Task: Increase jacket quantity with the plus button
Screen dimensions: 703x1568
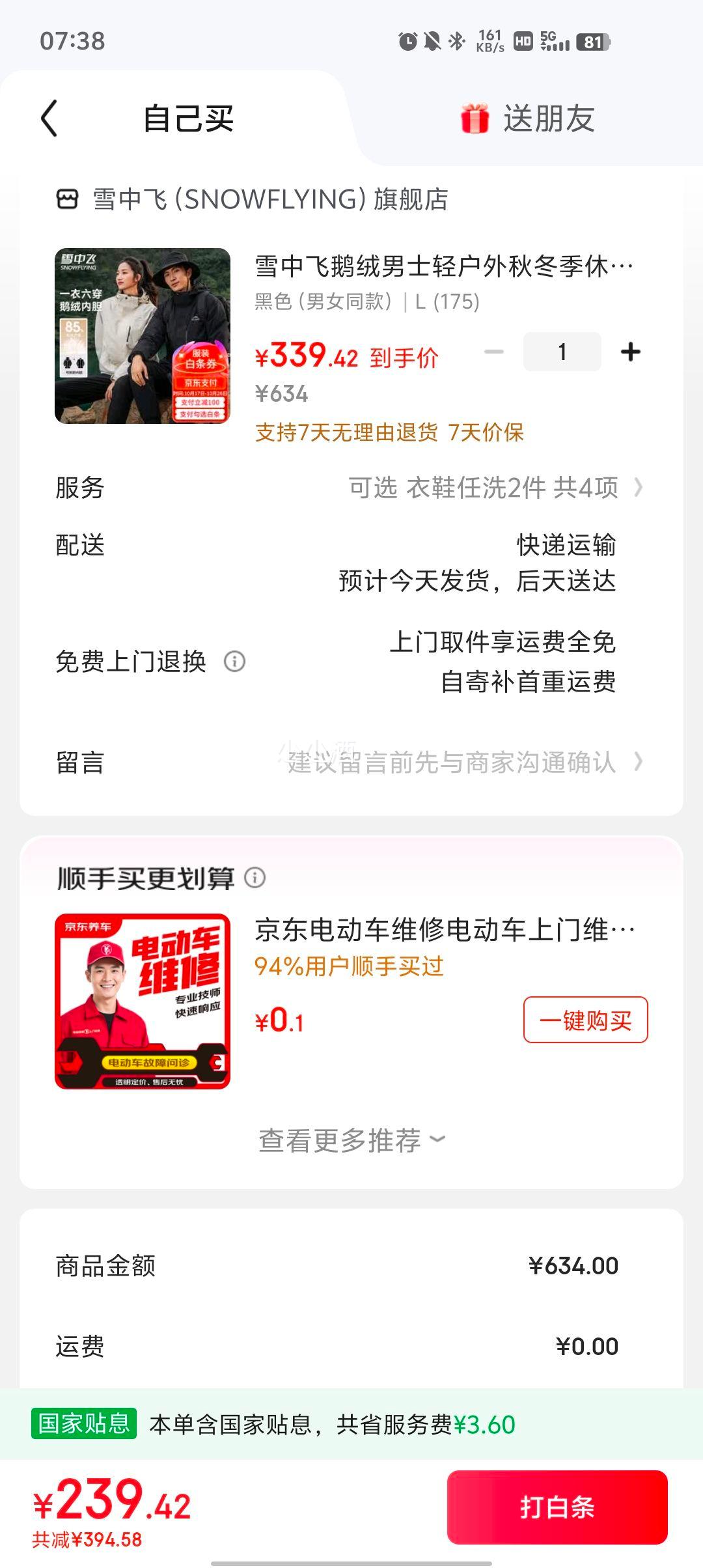Action: [x=630, y=352]
